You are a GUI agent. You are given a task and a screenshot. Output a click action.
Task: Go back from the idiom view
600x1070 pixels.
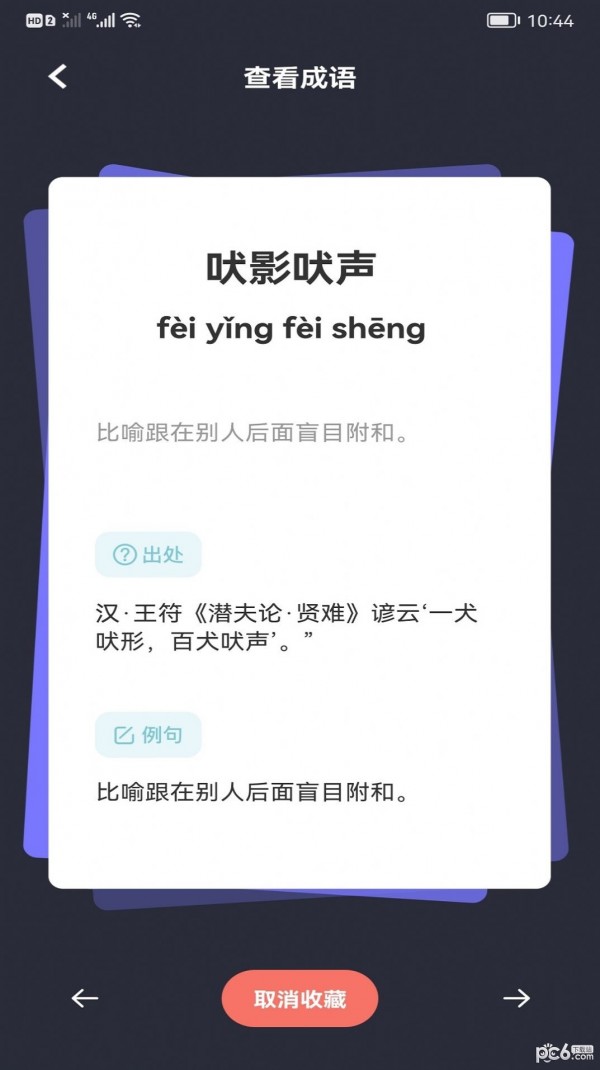click(x=58, y=77)
